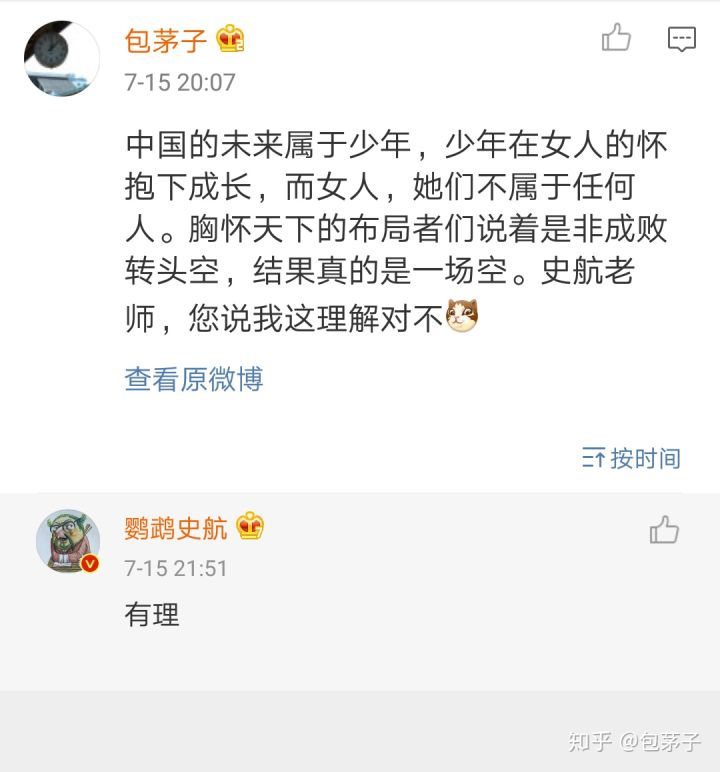
Task: Click the username 包茅子
Action: (x=168, y=38)
